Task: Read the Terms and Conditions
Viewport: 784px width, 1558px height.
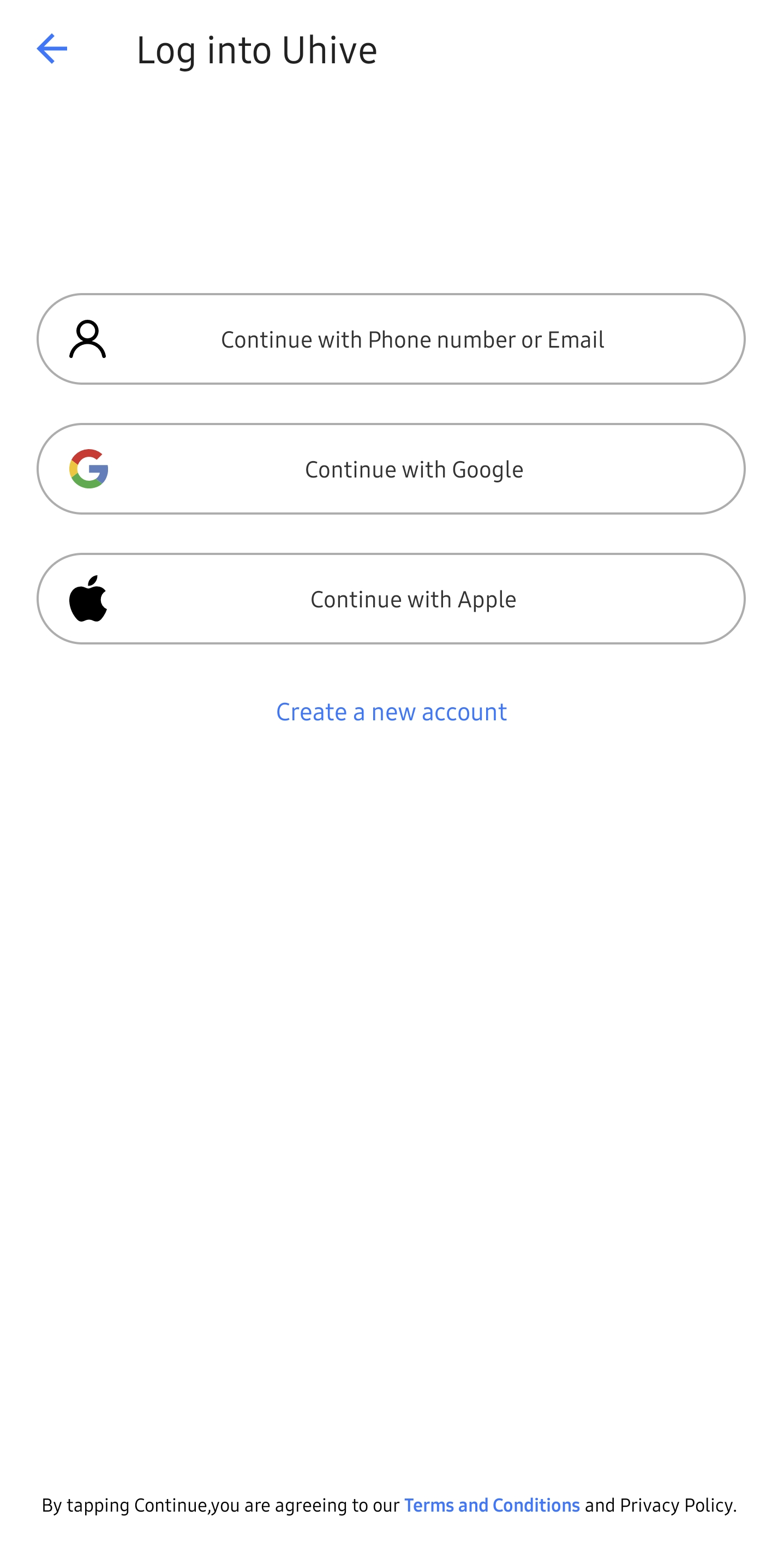Action: pos(492,1506)
